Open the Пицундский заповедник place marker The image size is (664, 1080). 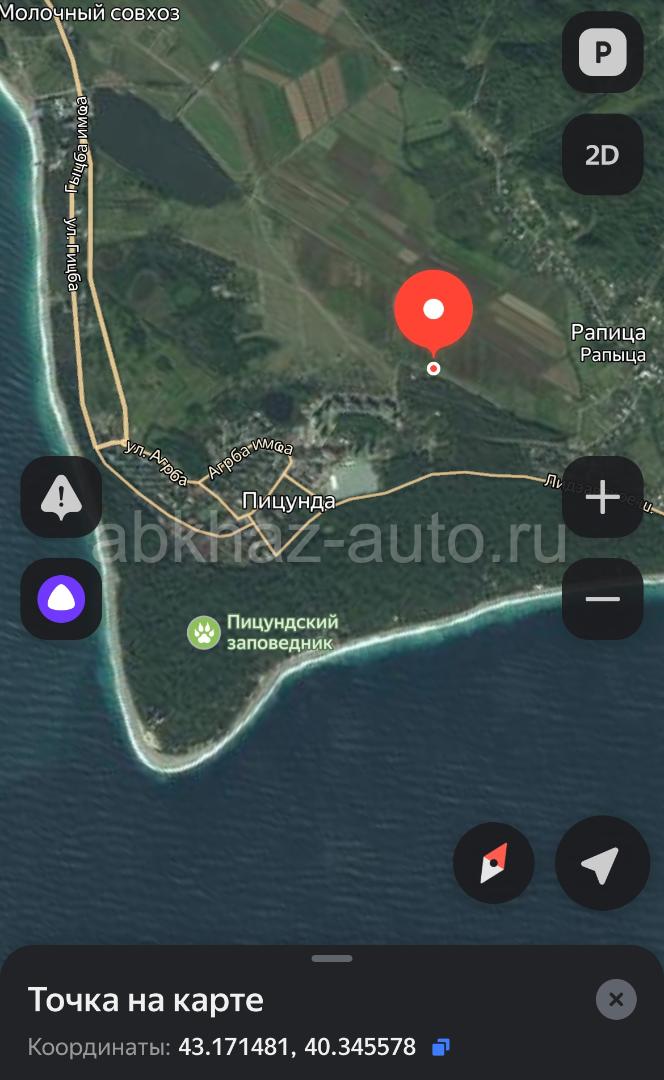coord(203,632)
